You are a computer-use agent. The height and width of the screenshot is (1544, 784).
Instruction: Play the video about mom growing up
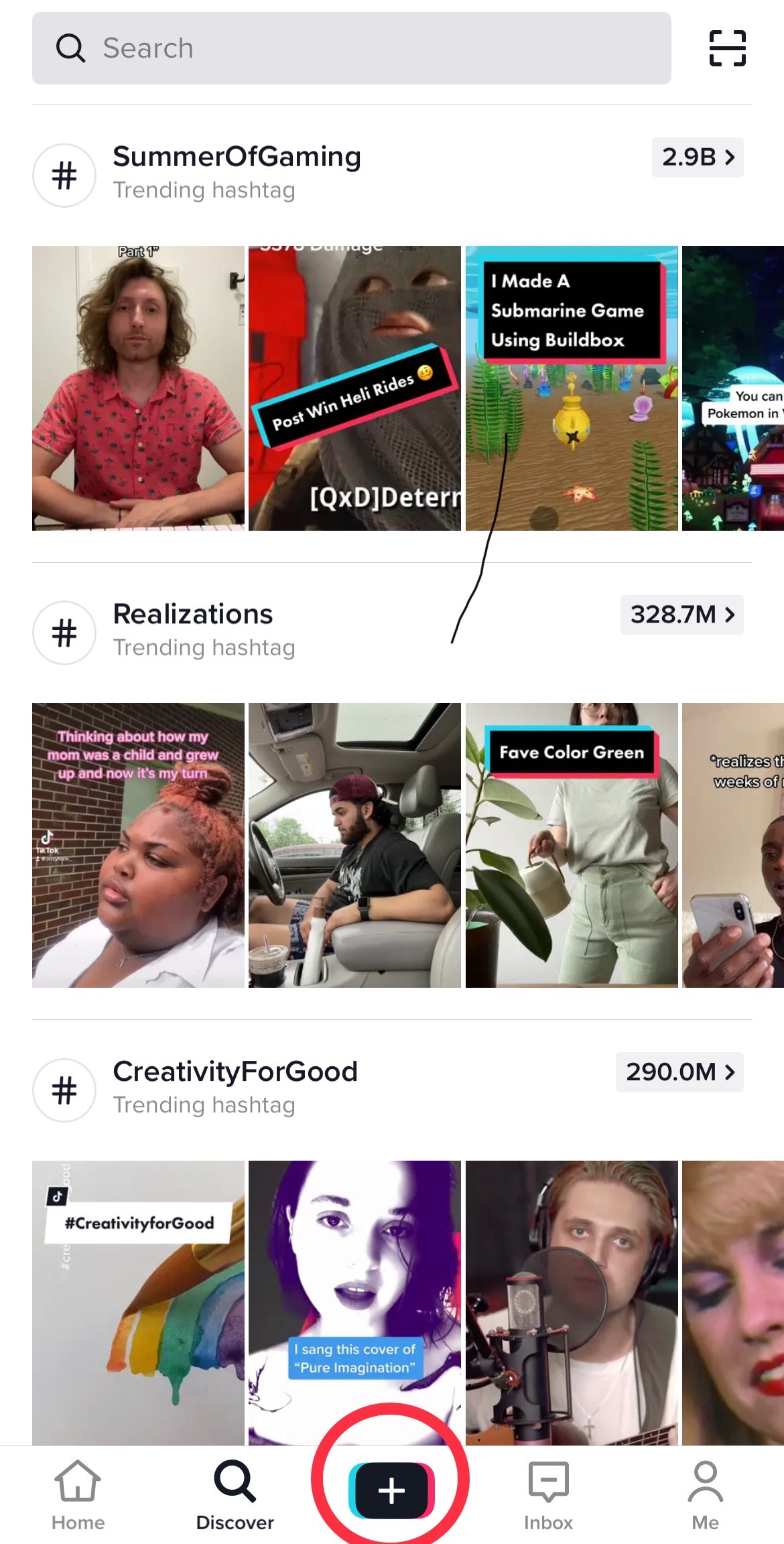pos(138,845)
